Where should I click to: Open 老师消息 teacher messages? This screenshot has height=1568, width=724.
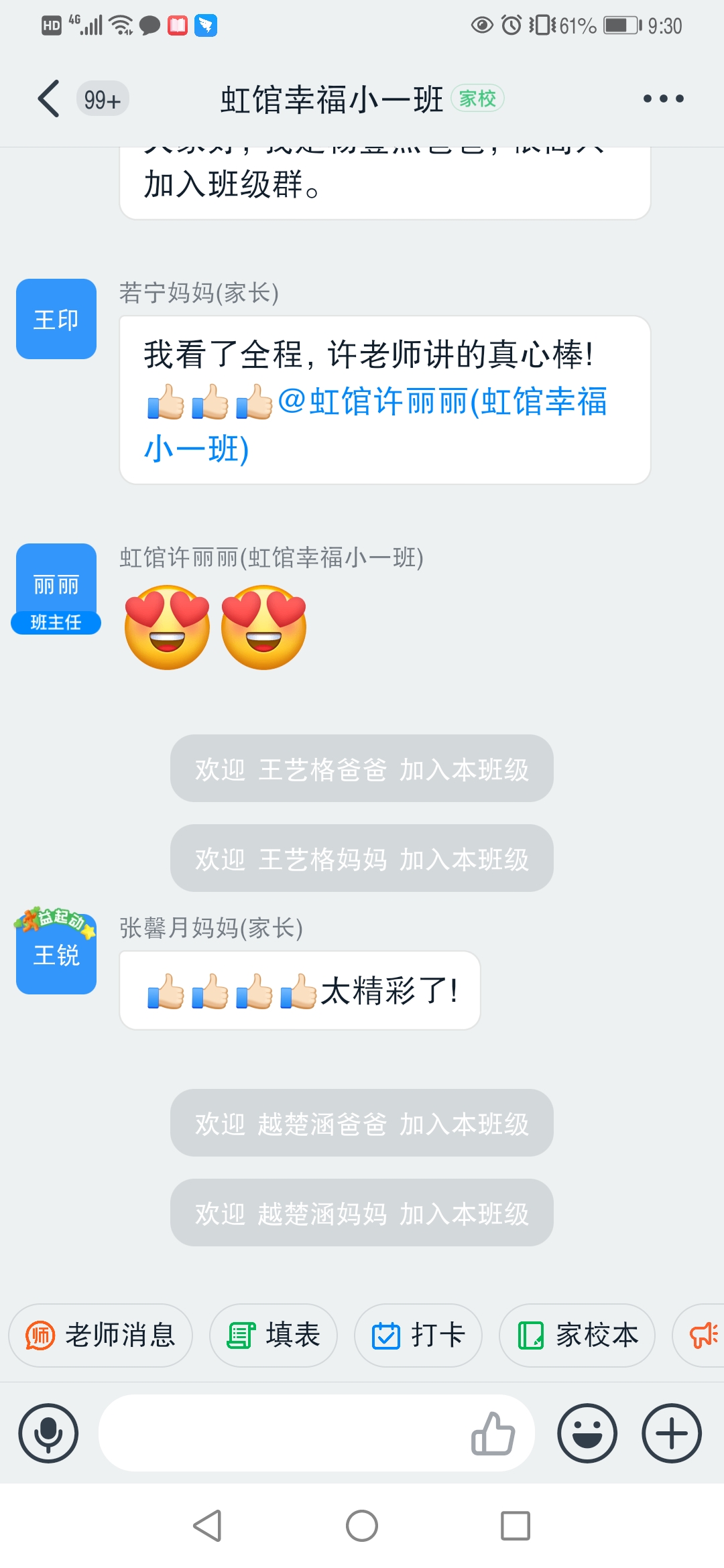101,1335
